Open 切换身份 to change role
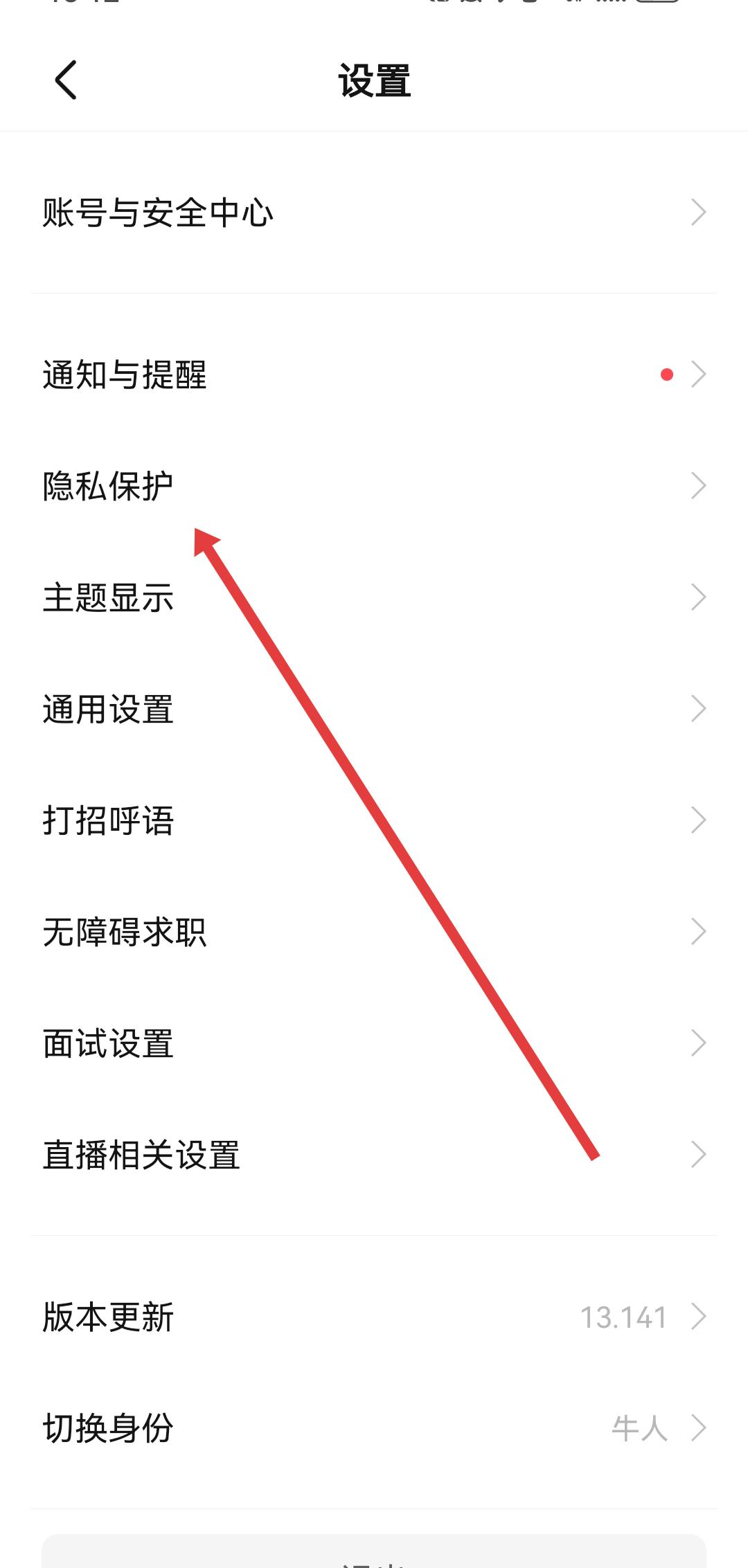The width and height of the screenshot is (748, 1568). pos(374,1428)
